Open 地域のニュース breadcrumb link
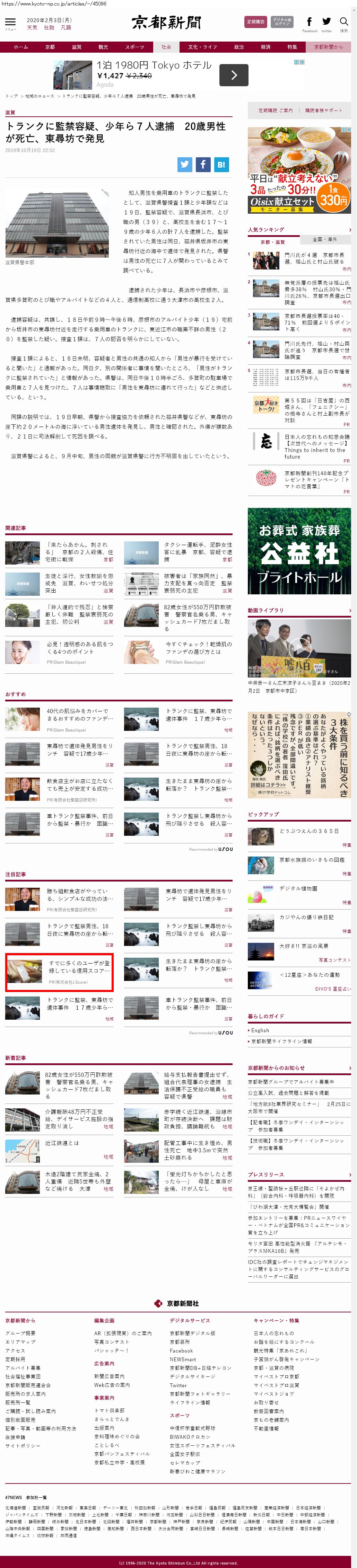Image resolution: width=357 pixels, height=1568 pixels. [x=40, y=96]
